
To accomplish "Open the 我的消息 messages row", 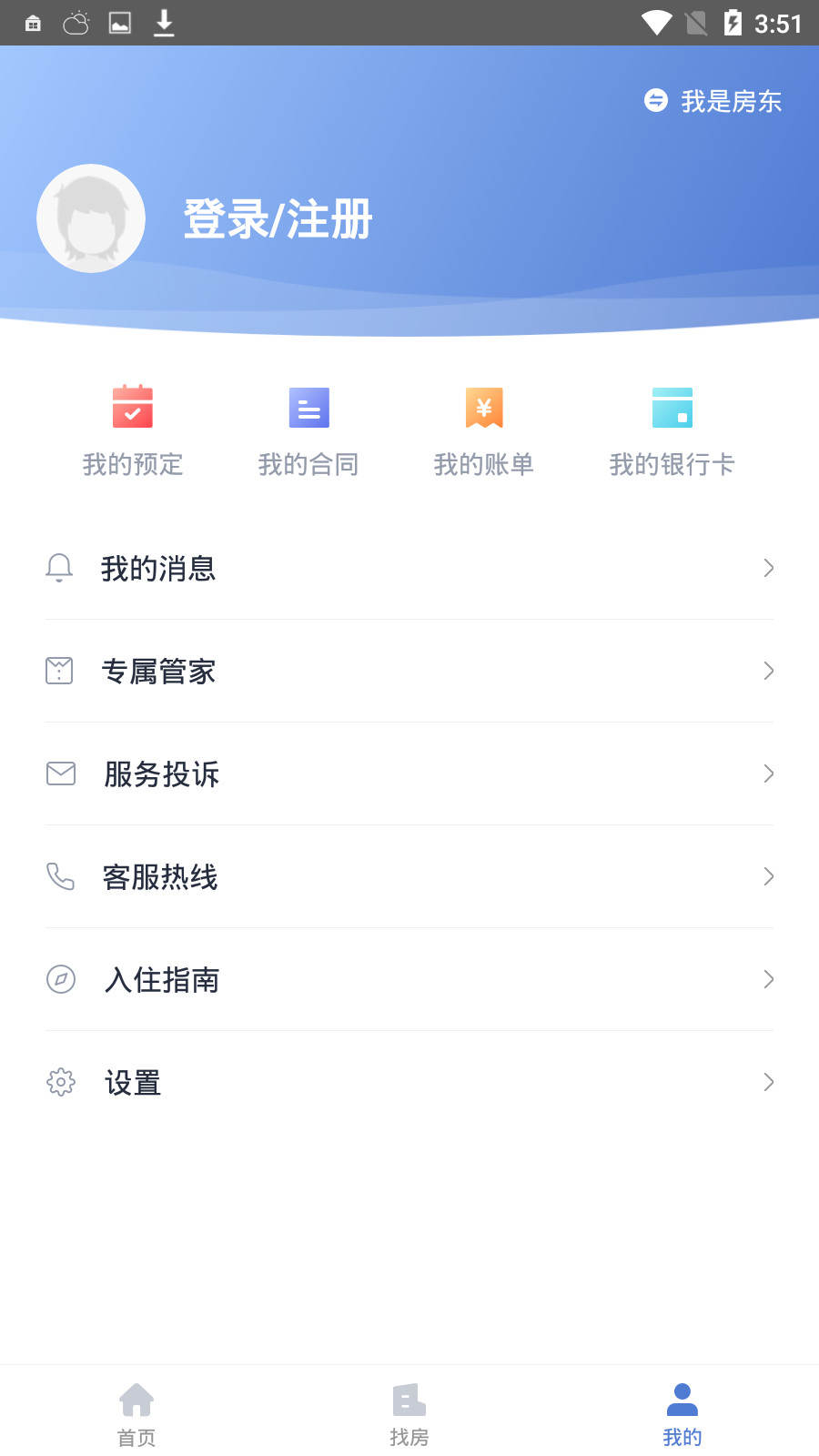I will coord(409,569).
